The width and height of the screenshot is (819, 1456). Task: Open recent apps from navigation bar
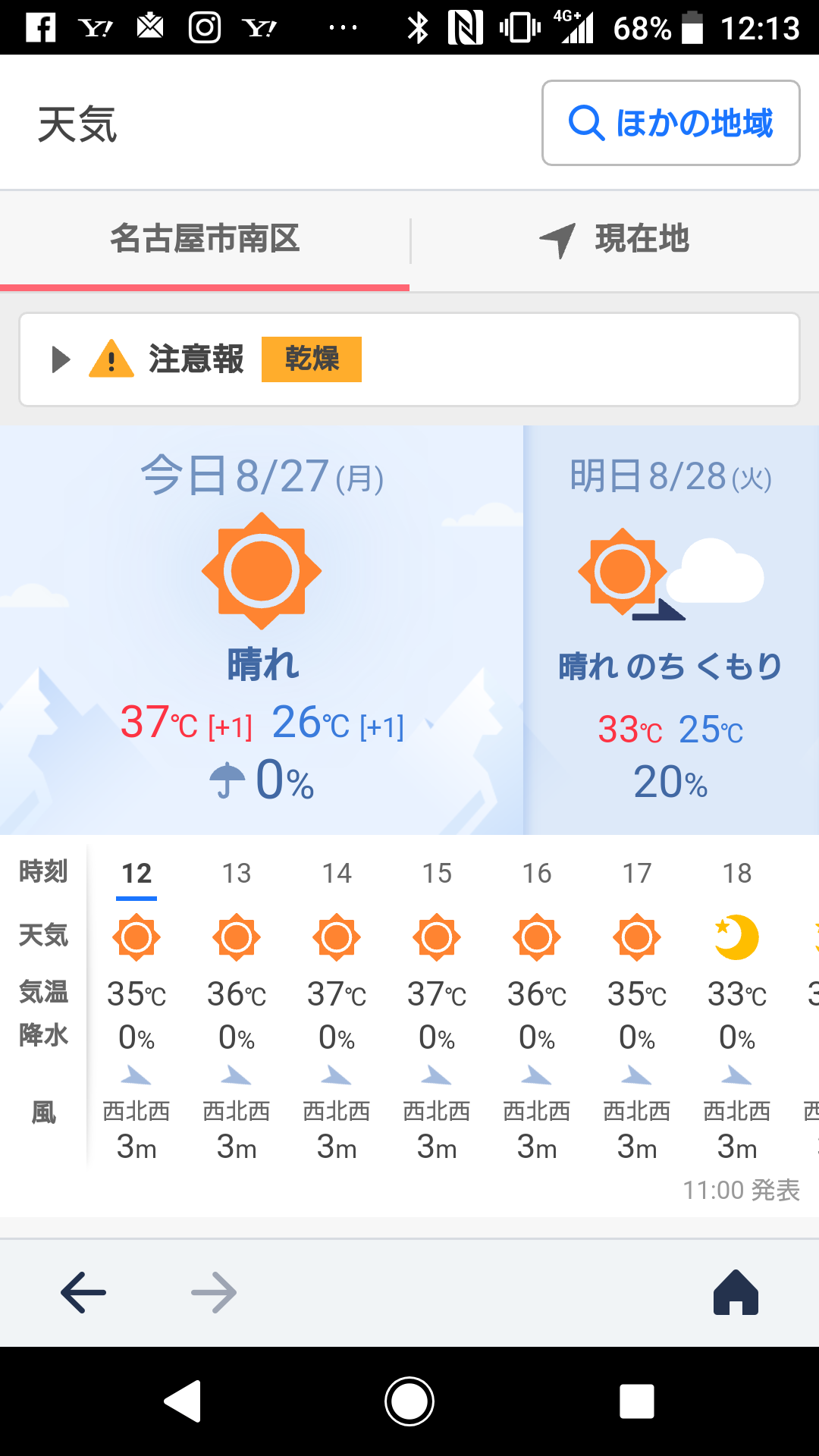point(636,1401)
